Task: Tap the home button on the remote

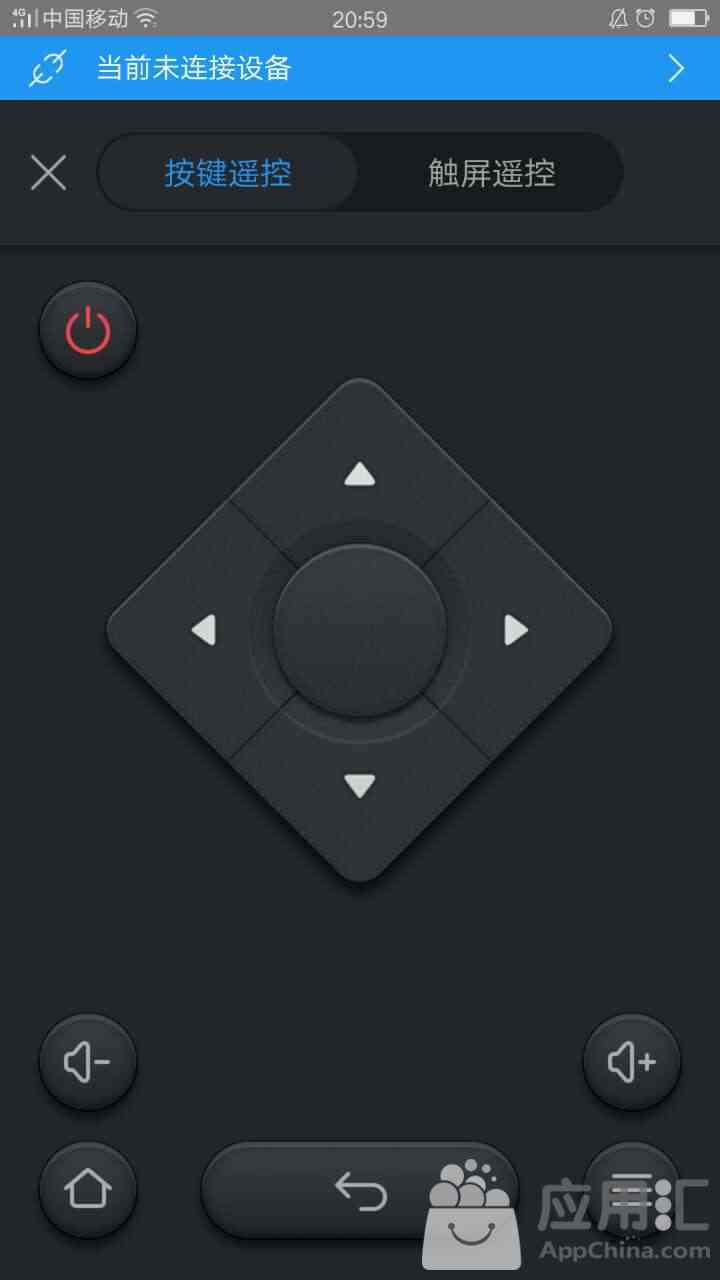Action: click(88, 1190)
